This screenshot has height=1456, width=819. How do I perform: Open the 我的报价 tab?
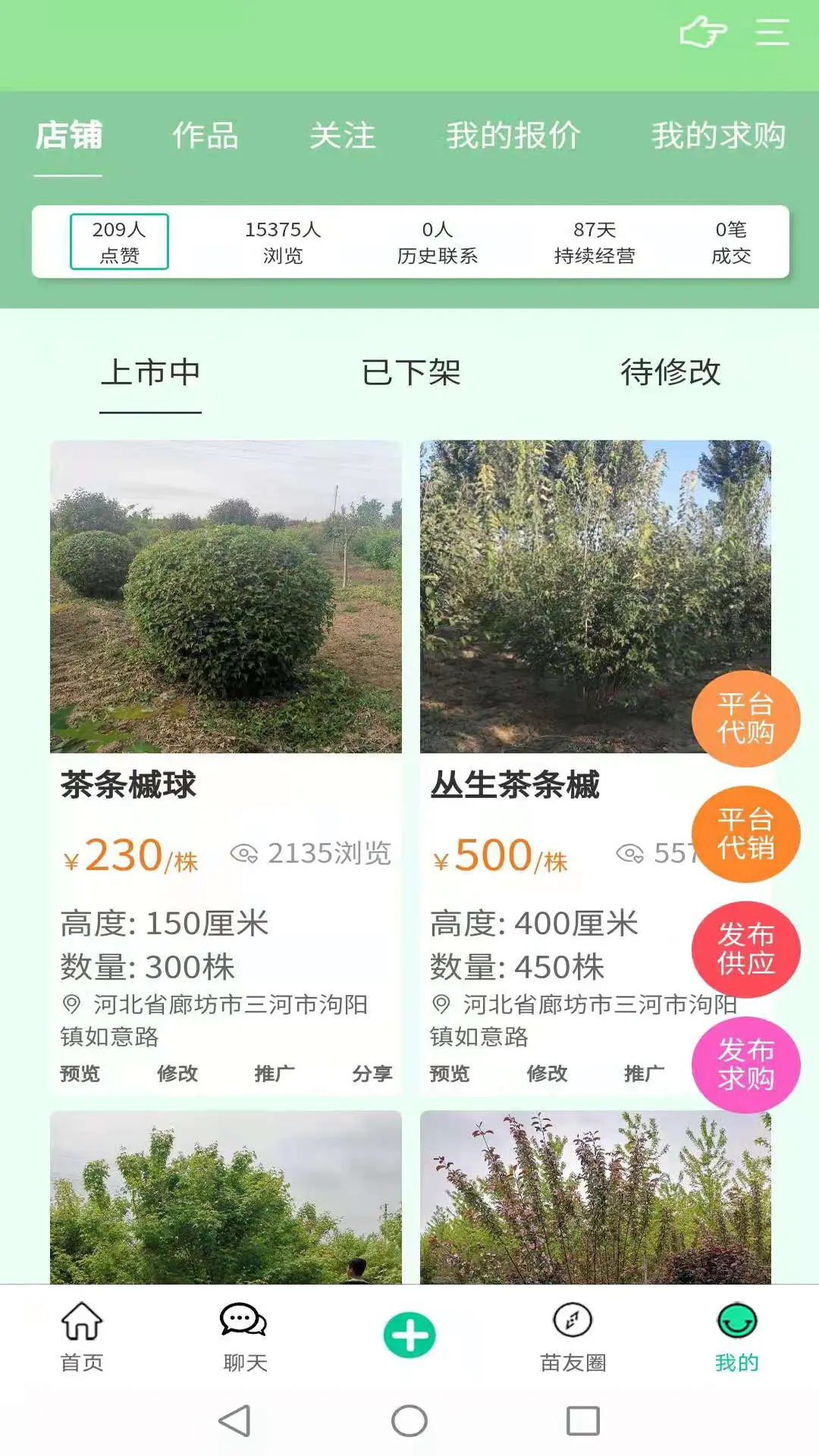tap(513, 135)
